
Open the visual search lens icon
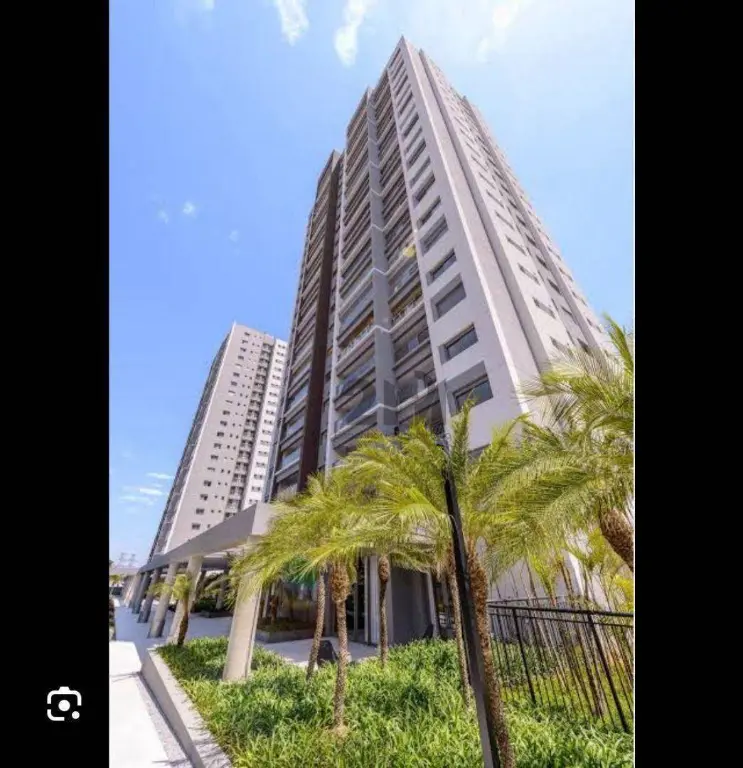pyautogui.click(x=64, y=704)
